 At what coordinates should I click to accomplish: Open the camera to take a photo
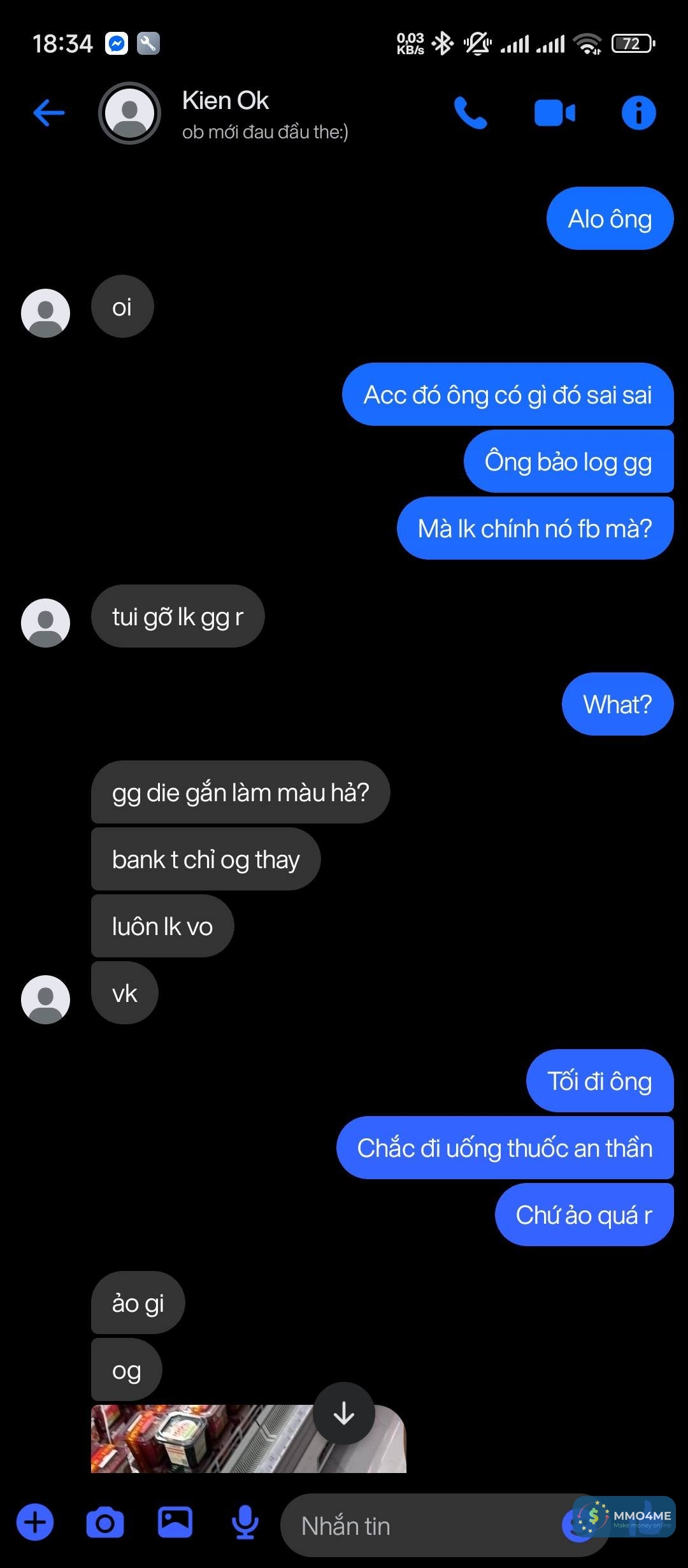click(105, 1522)
